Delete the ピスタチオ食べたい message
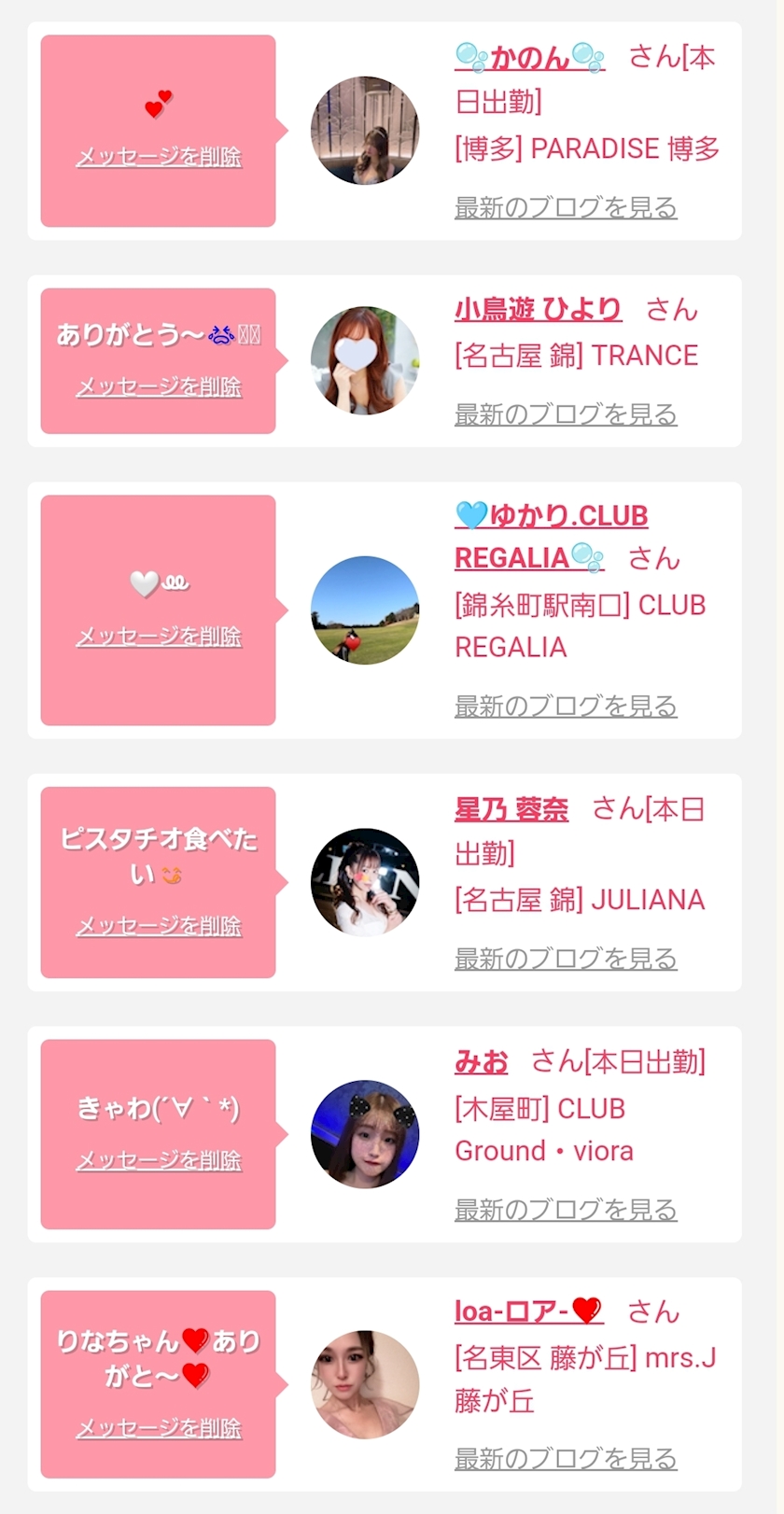 pyautogui.click(x=158, y=926)
